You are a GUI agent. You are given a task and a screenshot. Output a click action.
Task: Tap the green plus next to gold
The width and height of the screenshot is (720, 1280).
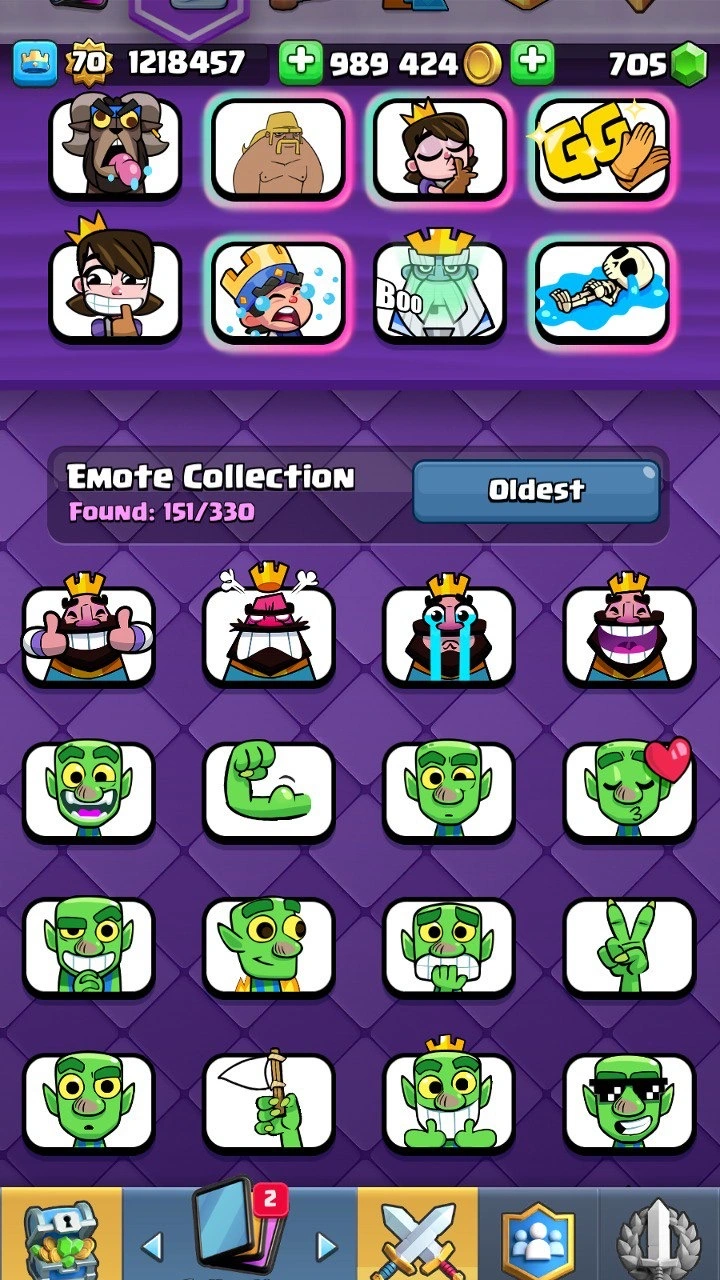(x=300, y=64)
